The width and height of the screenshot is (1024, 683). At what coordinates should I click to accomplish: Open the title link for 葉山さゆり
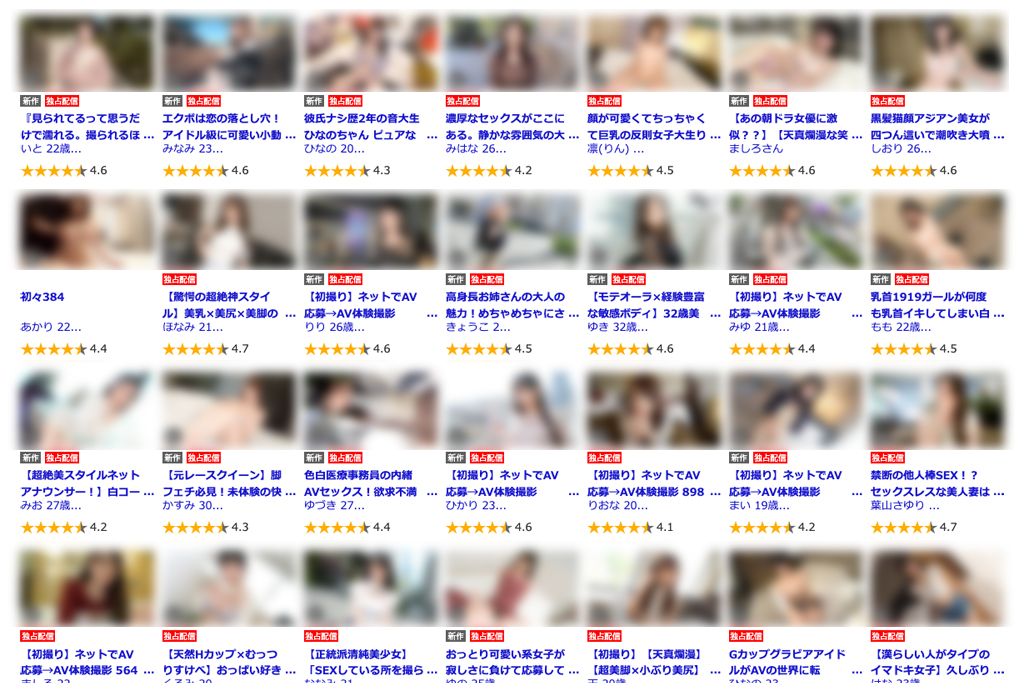click(937, 484)
